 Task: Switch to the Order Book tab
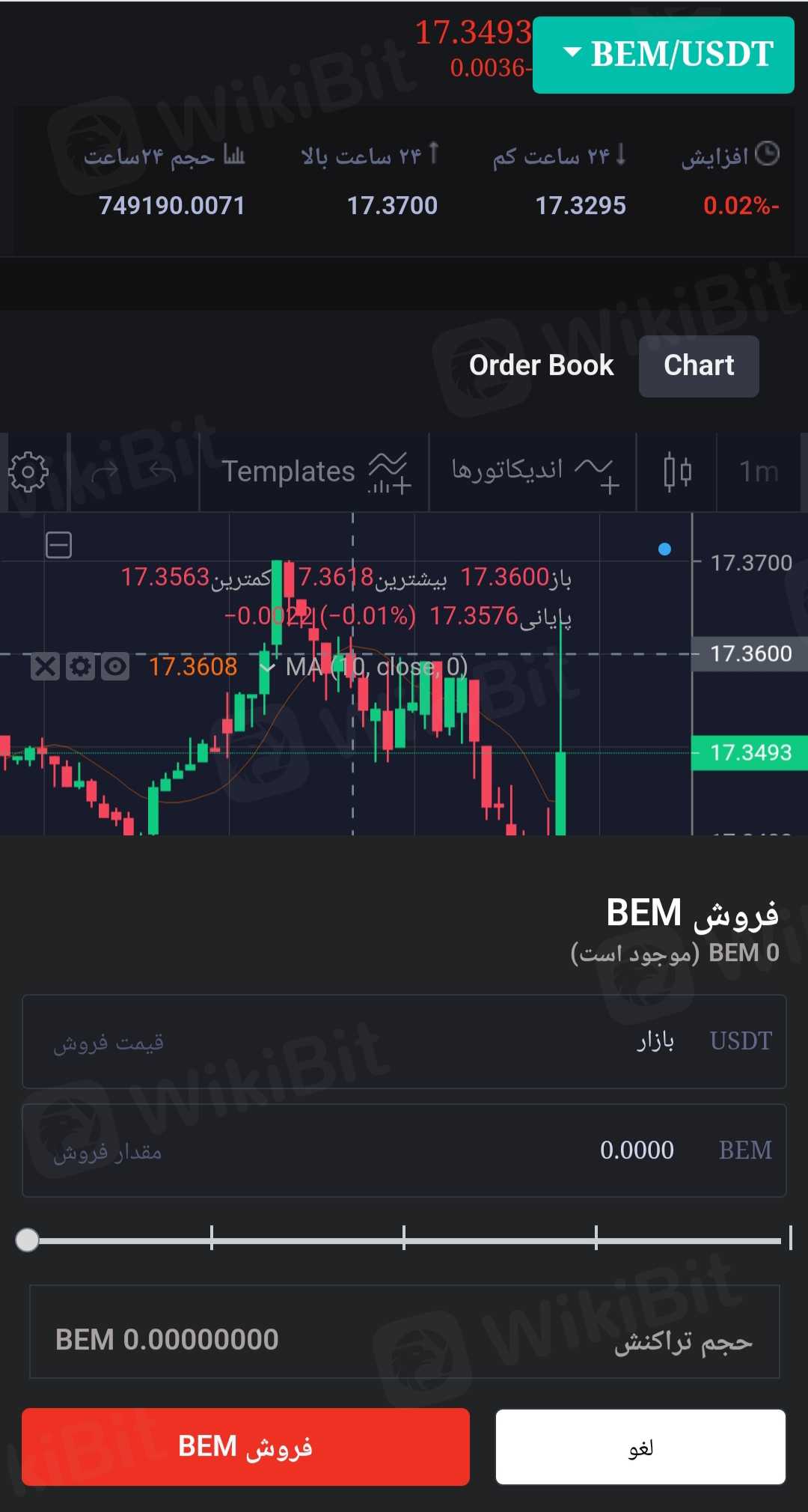click(541, 365)
